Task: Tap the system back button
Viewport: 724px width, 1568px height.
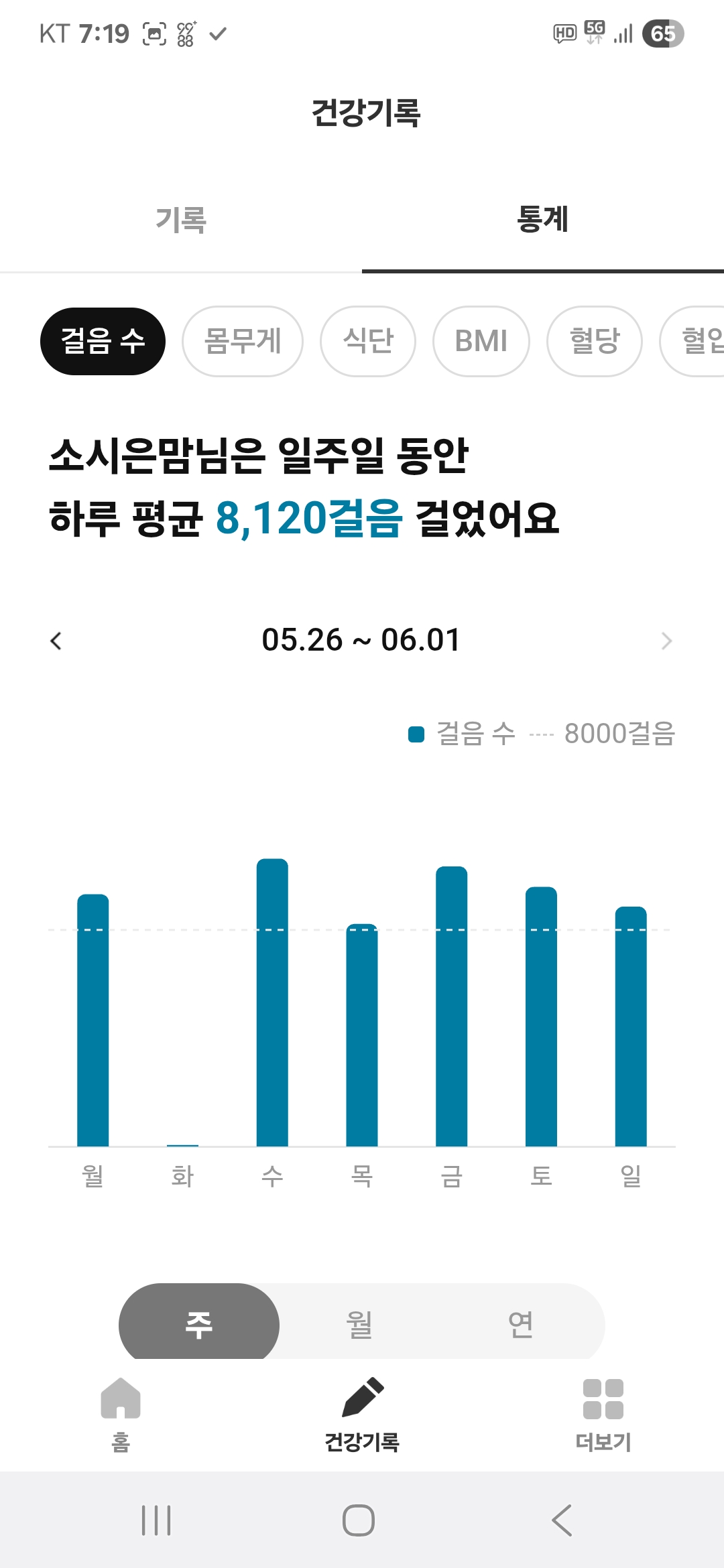Action: (562, 1520)
